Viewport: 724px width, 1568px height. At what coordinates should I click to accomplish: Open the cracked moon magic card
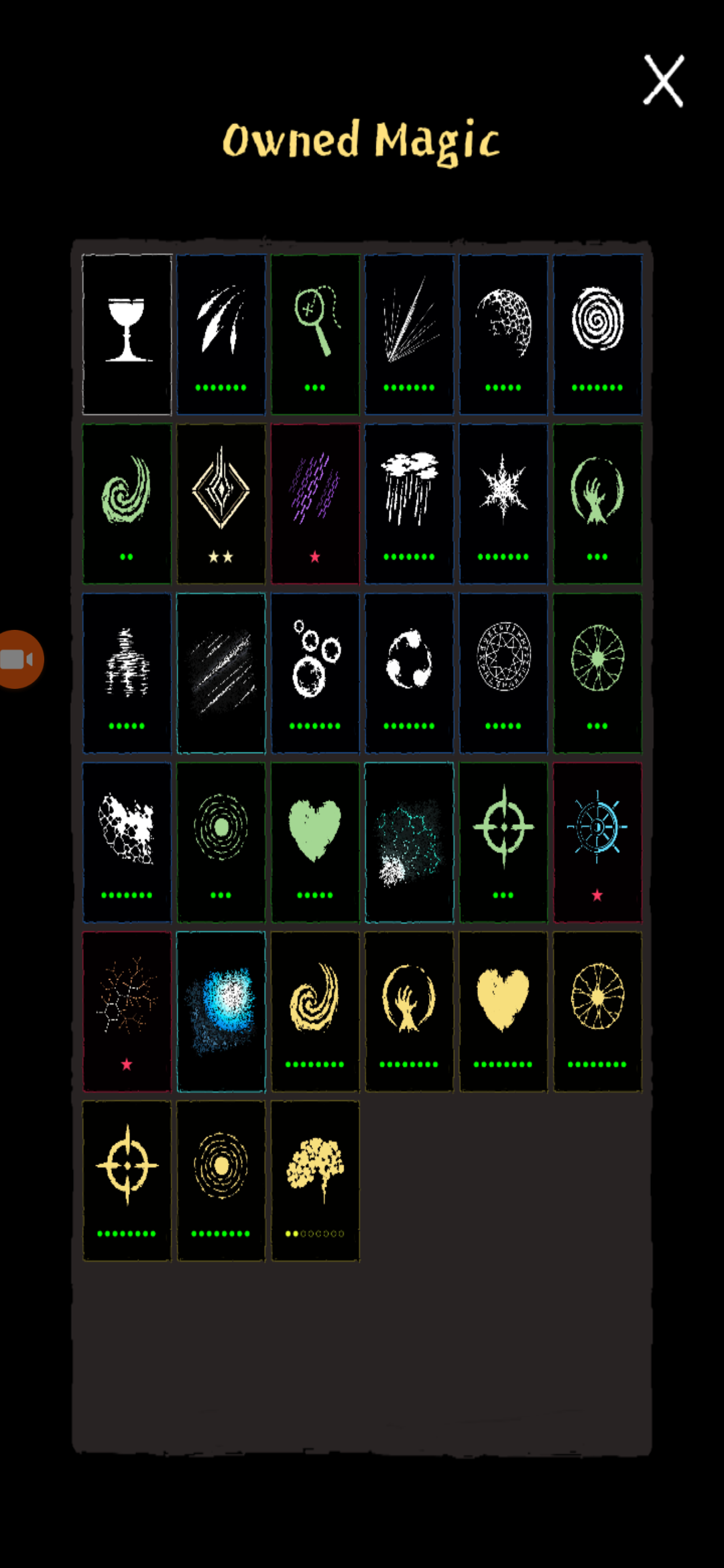coord(503,334)
